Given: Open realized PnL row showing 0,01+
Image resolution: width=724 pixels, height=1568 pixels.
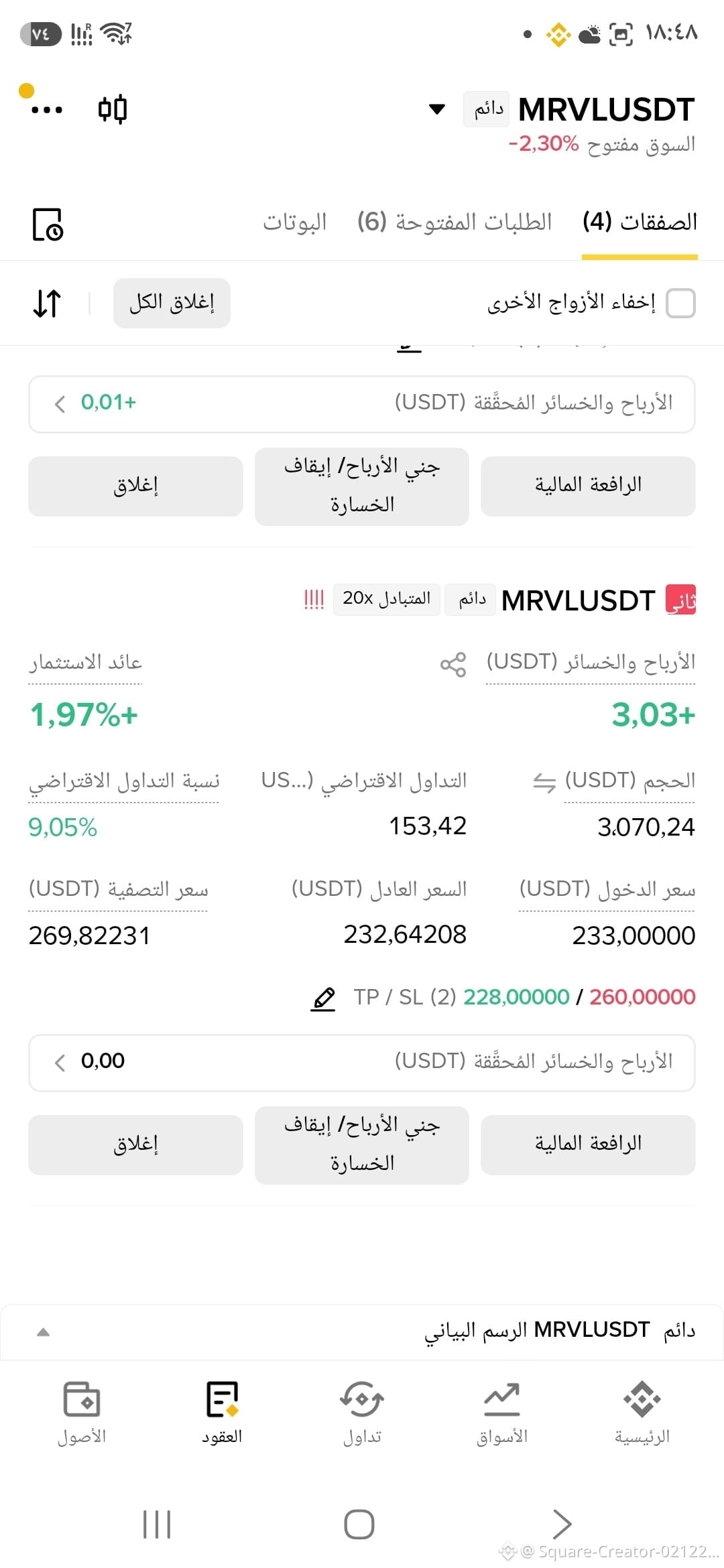Looking at the screenshot, I should 362,404.
